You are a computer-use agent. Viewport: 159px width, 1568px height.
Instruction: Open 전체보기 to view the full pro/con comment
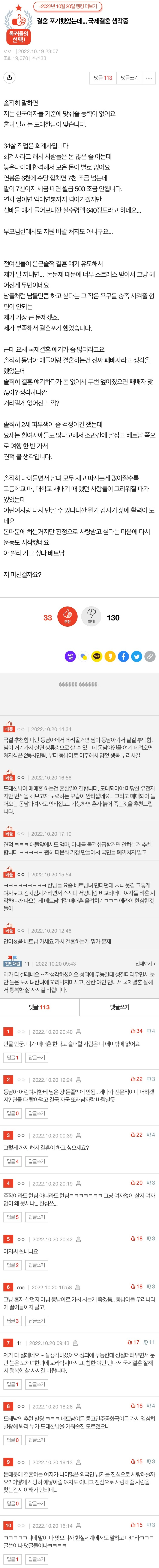145,964
